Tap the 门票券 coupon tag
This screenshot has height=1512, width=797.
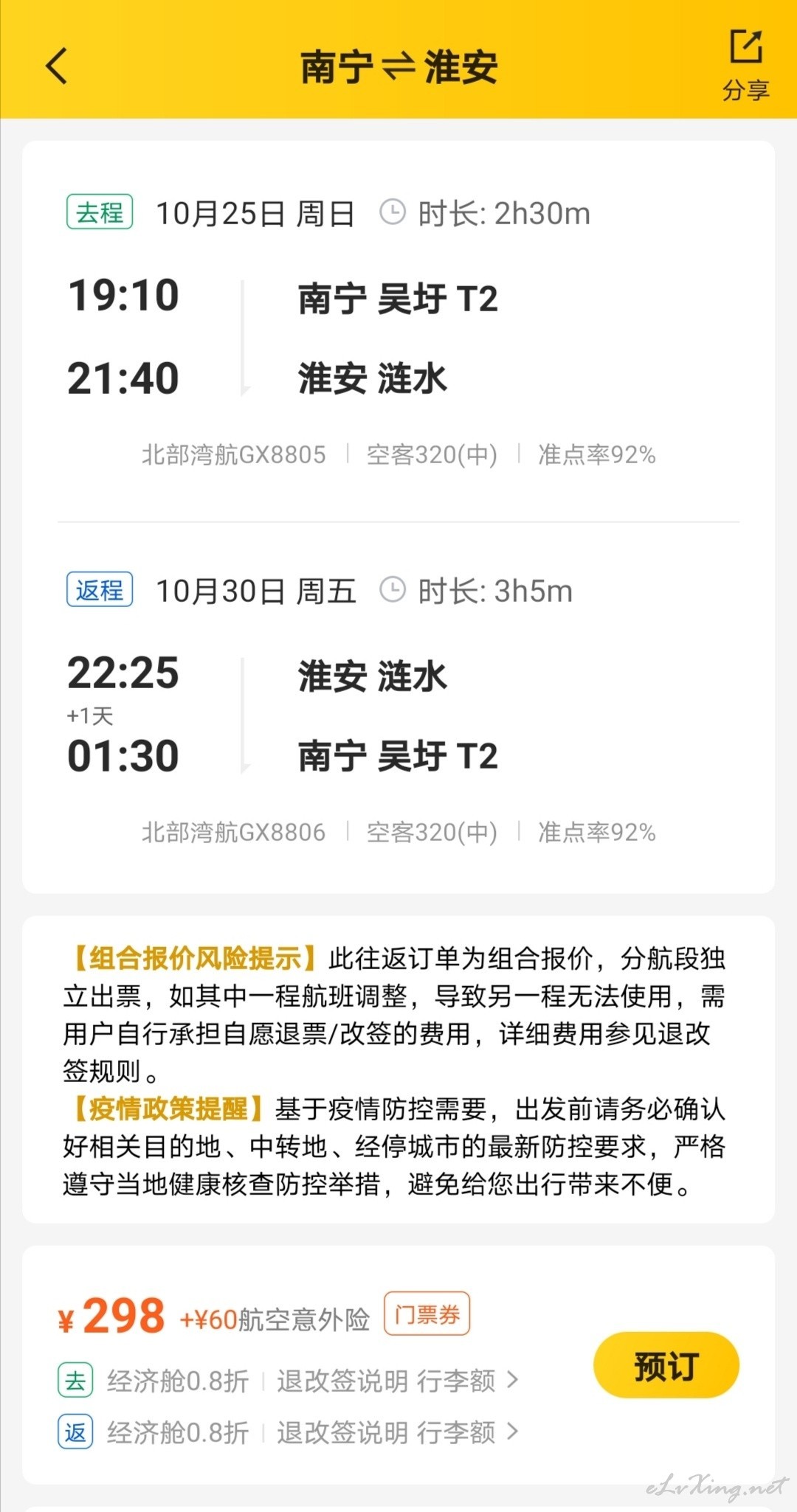[x=427, y=1314]
